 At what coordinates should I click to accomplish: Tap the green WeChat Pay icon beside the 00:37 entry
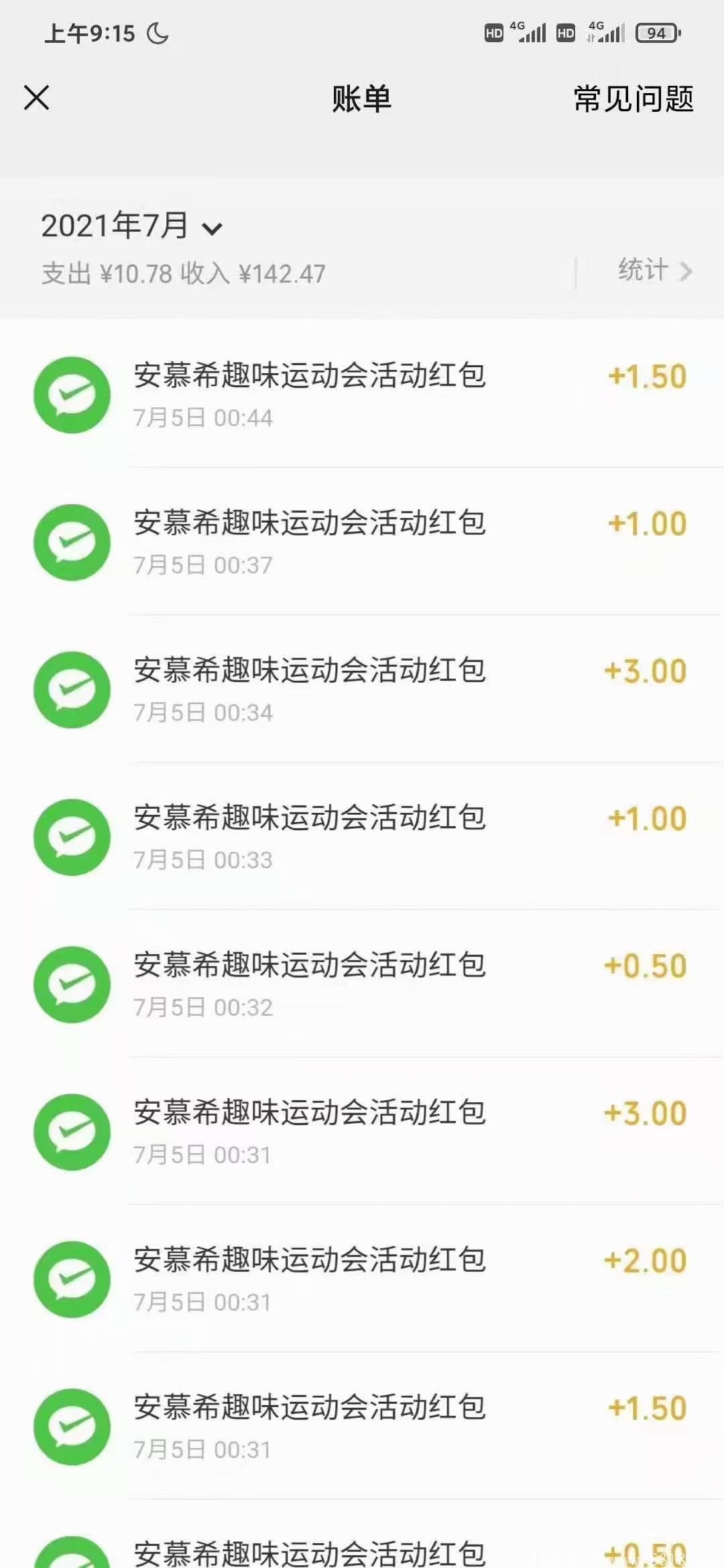72,542
